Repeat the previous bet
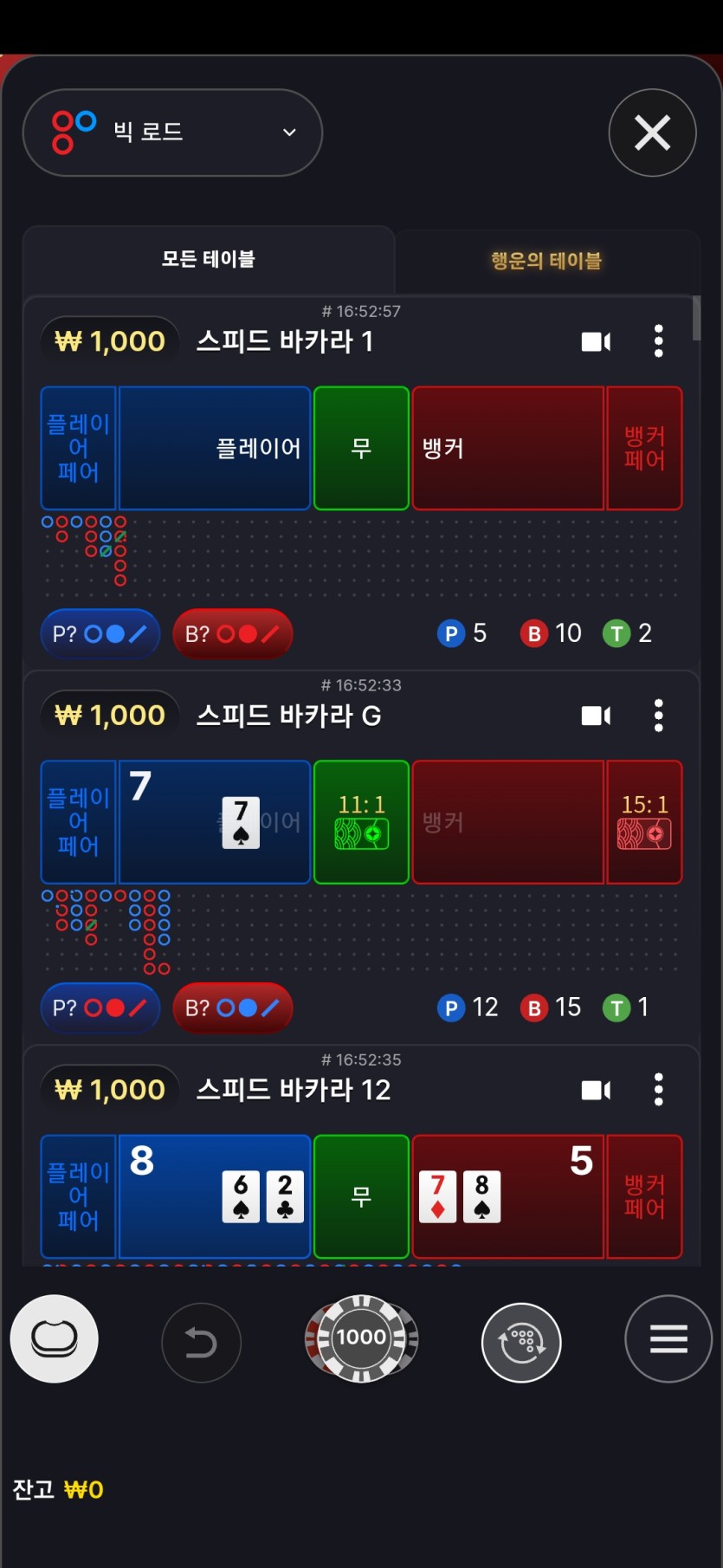This screenshot has width=723, height=1568. [x=521, y=1343]
